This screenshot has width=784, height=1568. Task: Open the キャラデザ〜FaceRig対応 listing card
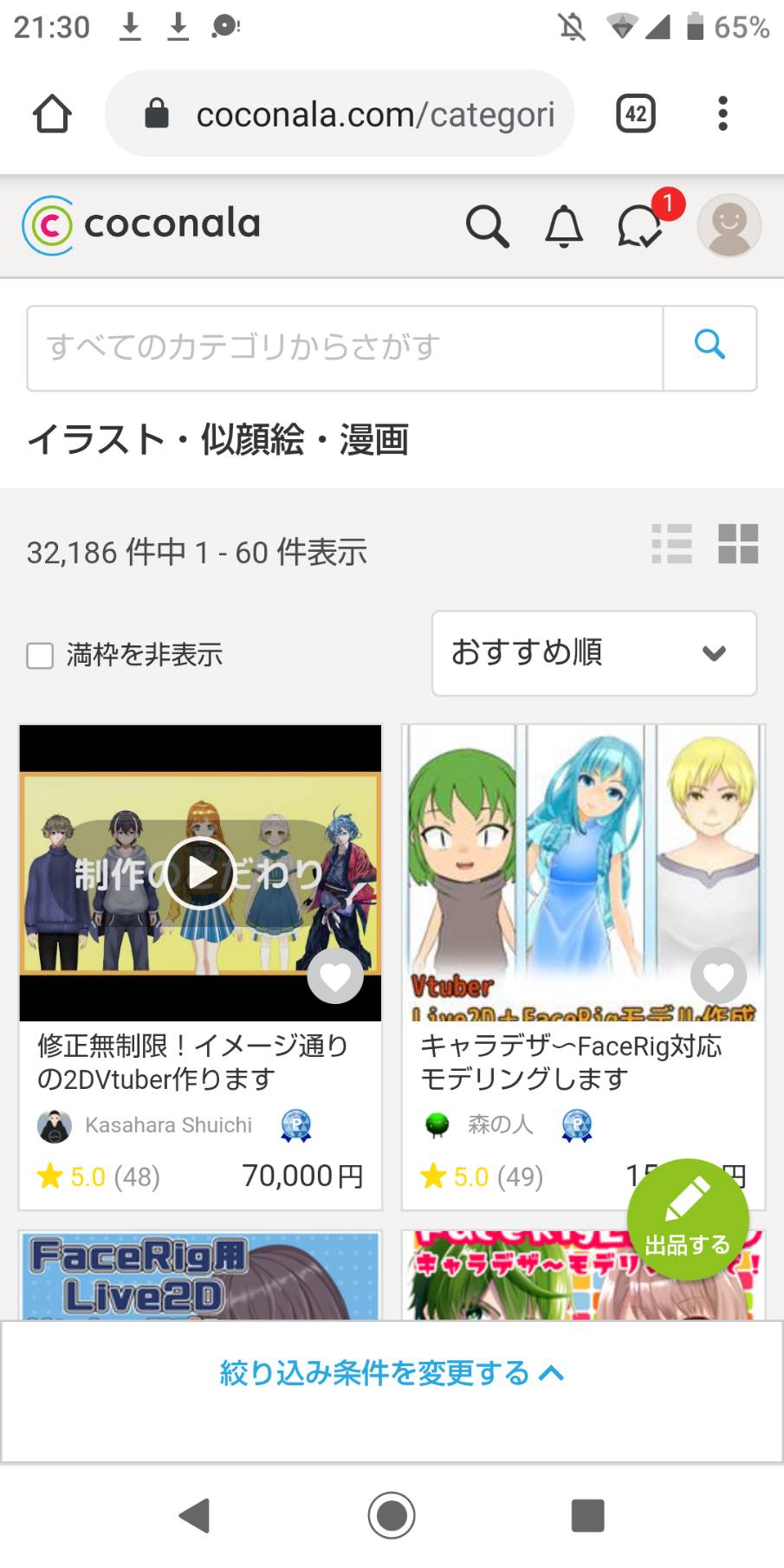[583, 967]
